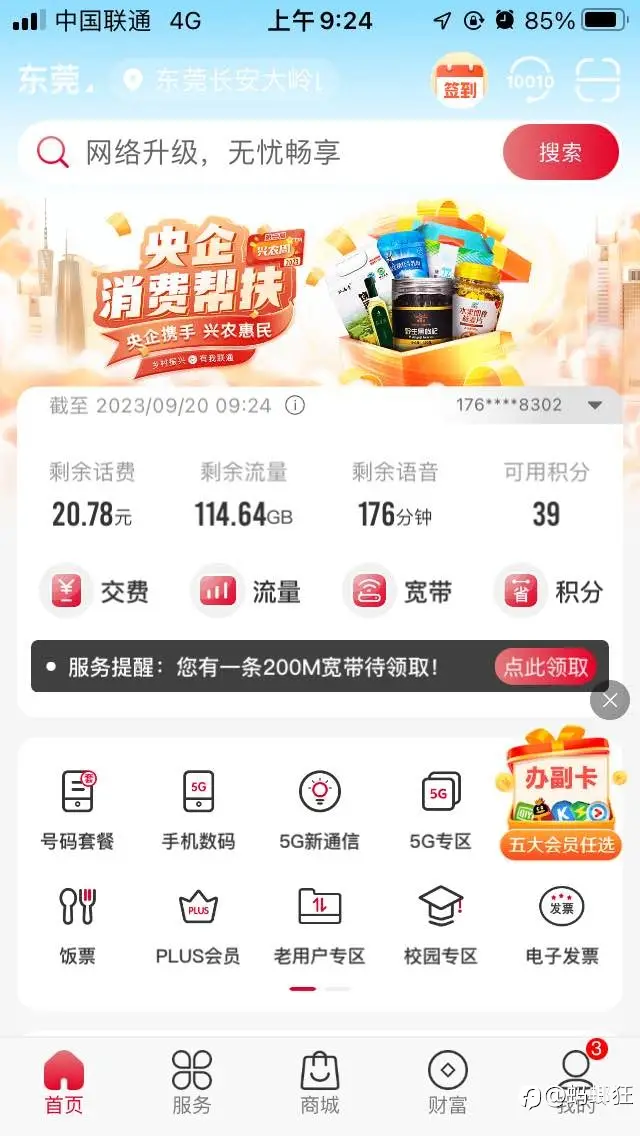The image size is (640, 1136).
Task: Switch to the 商城 tab
Action: pyautogui.click(x=320, y=1082)
